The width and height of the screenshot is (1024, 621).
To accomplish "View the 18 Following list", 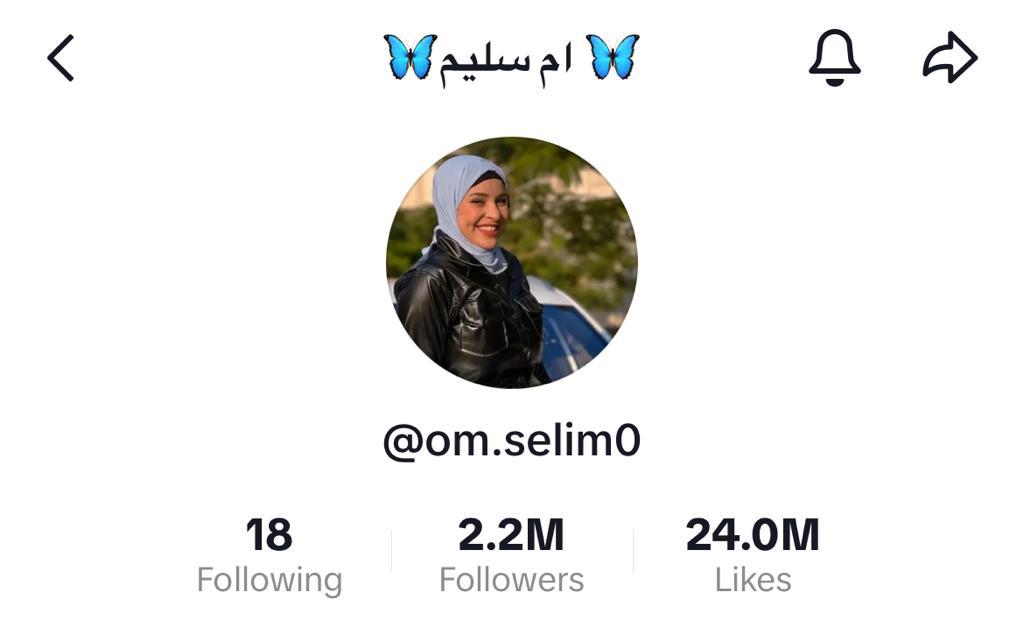I will coord(269,556).
